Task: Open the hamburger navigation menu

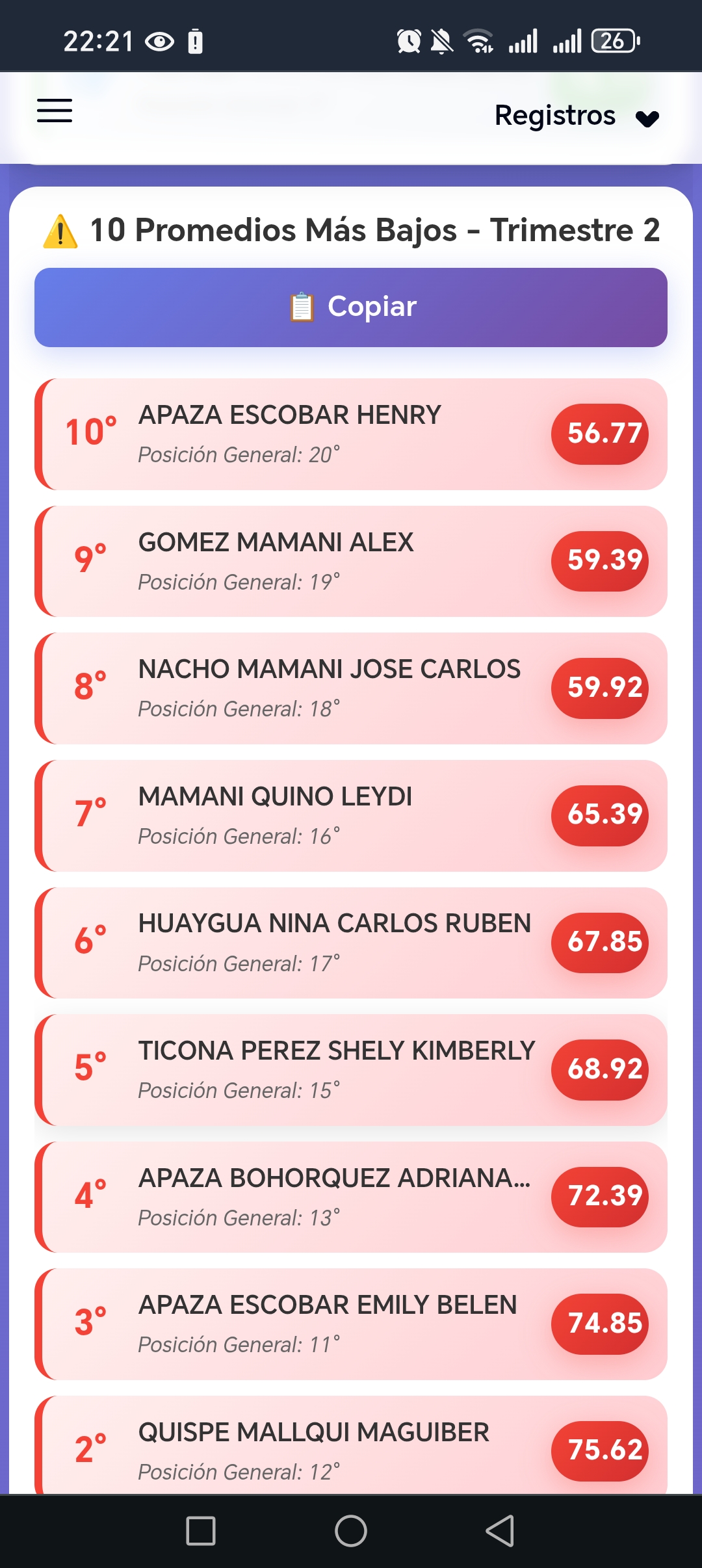Action: (x=55, y=112)
